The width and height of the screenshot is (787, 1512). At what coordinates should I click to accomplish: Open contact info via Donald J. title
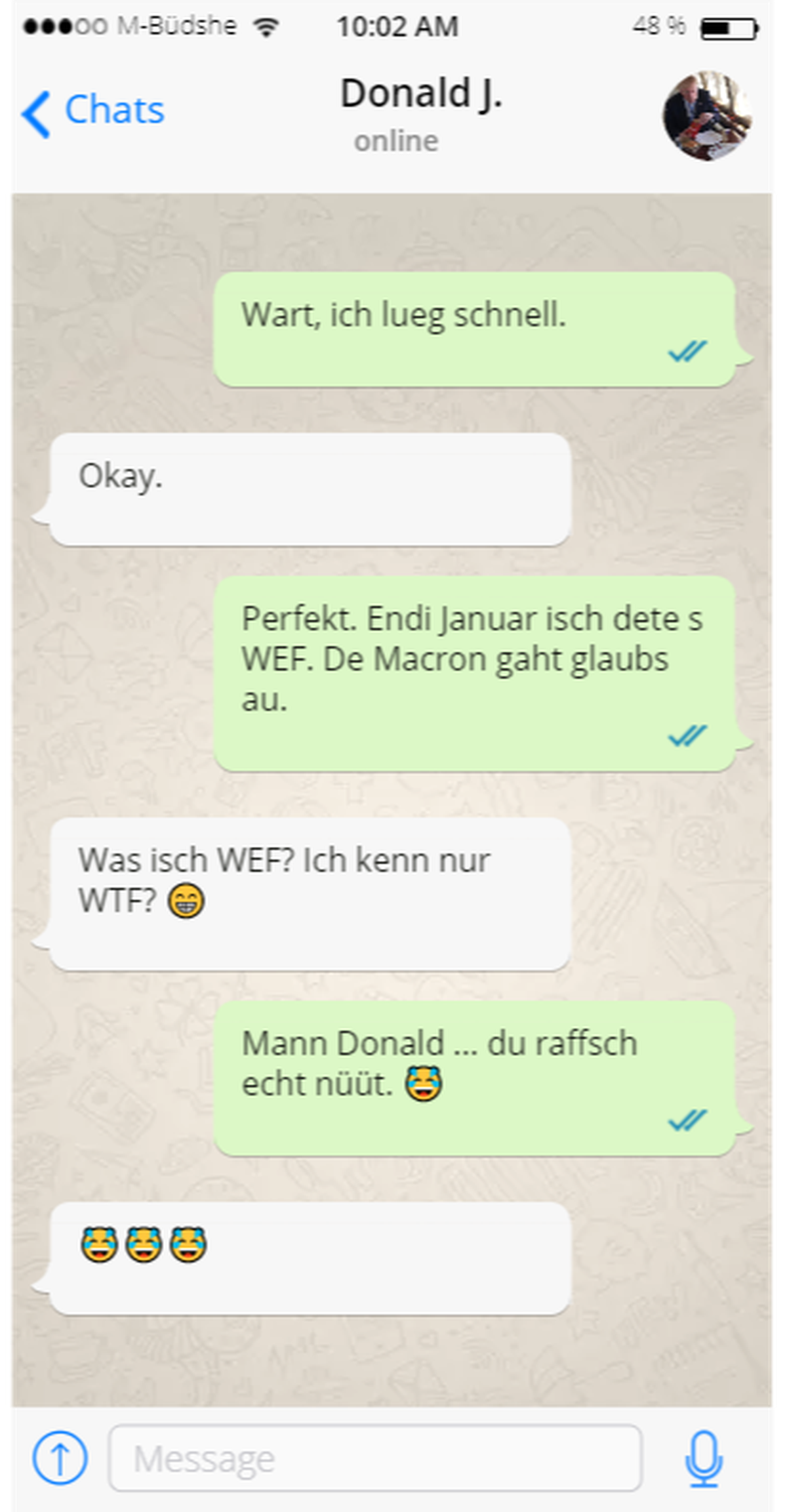click(x=421, y=94)
